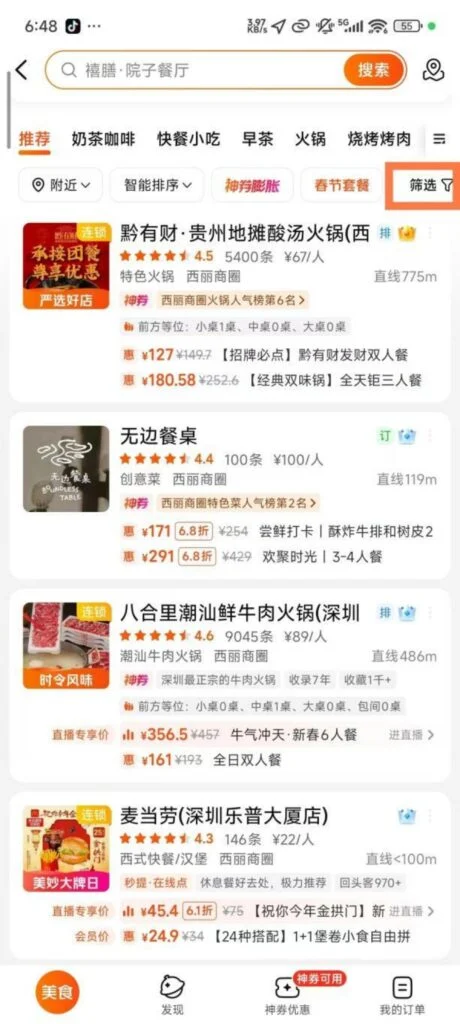Open the 筛选 filter options

430,185
